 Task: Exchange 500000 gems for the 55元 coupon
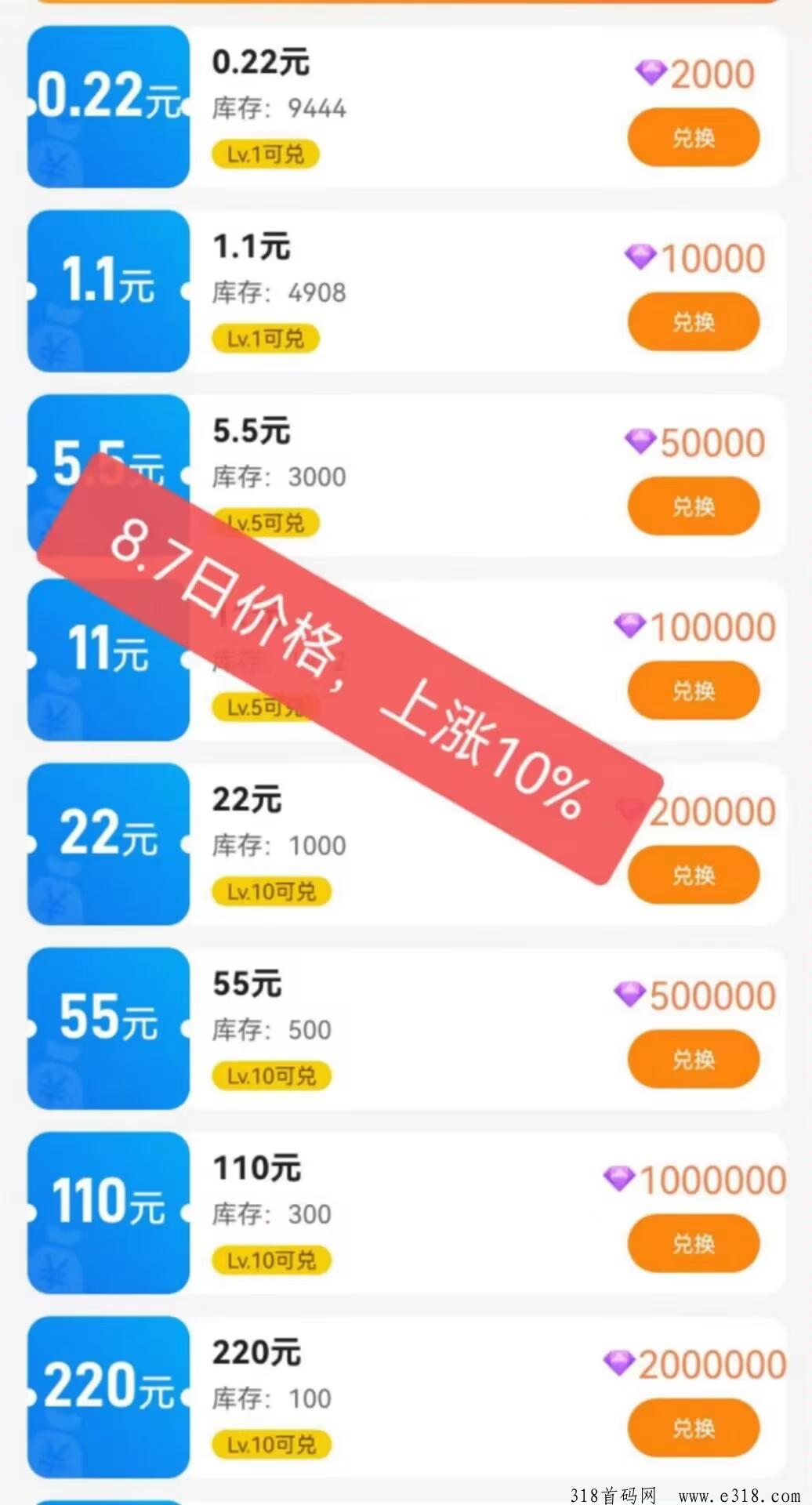click(693, 1059)
